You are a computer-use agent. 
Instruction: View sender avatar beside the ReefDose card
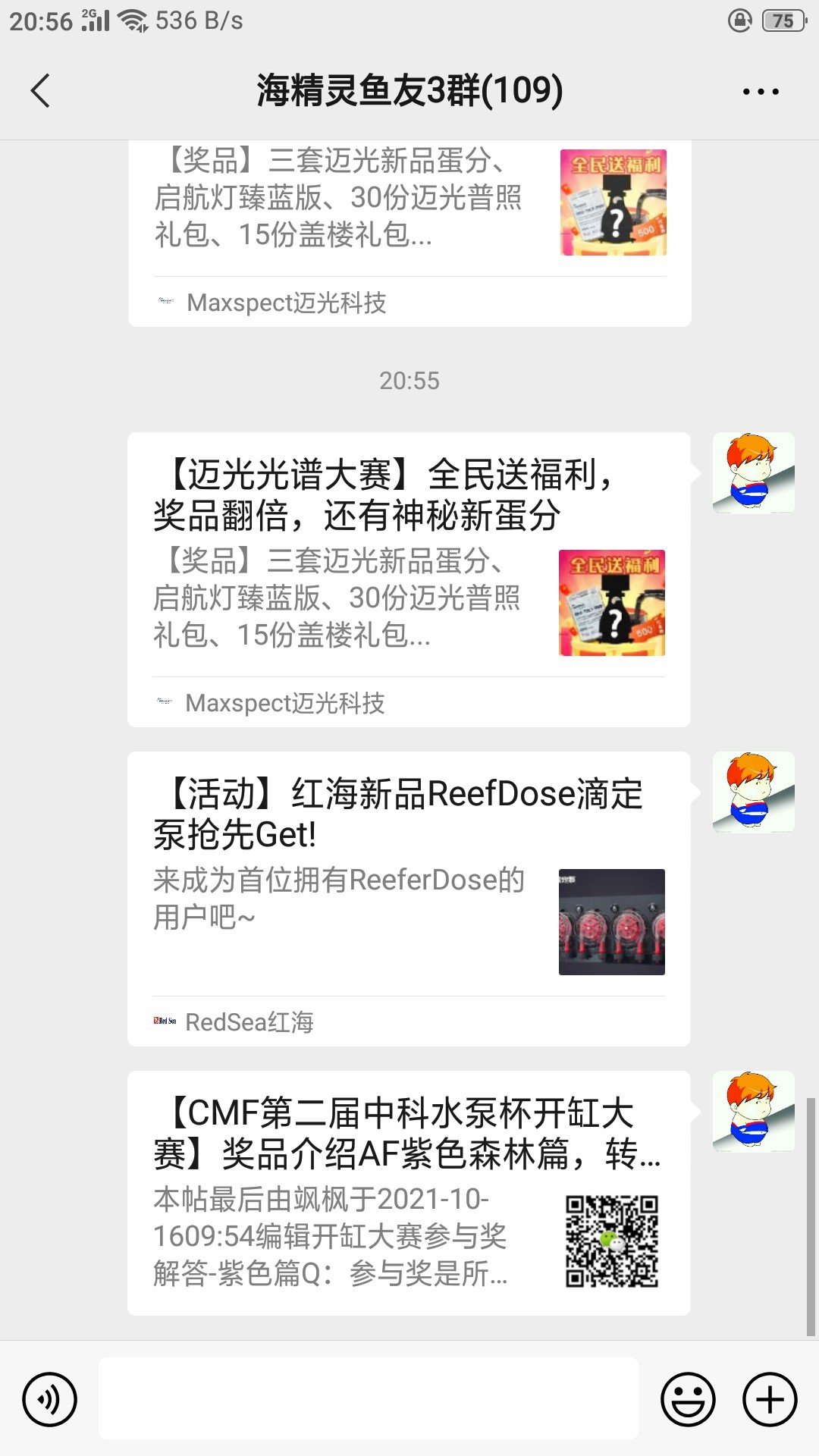click(x=753, y=792)
